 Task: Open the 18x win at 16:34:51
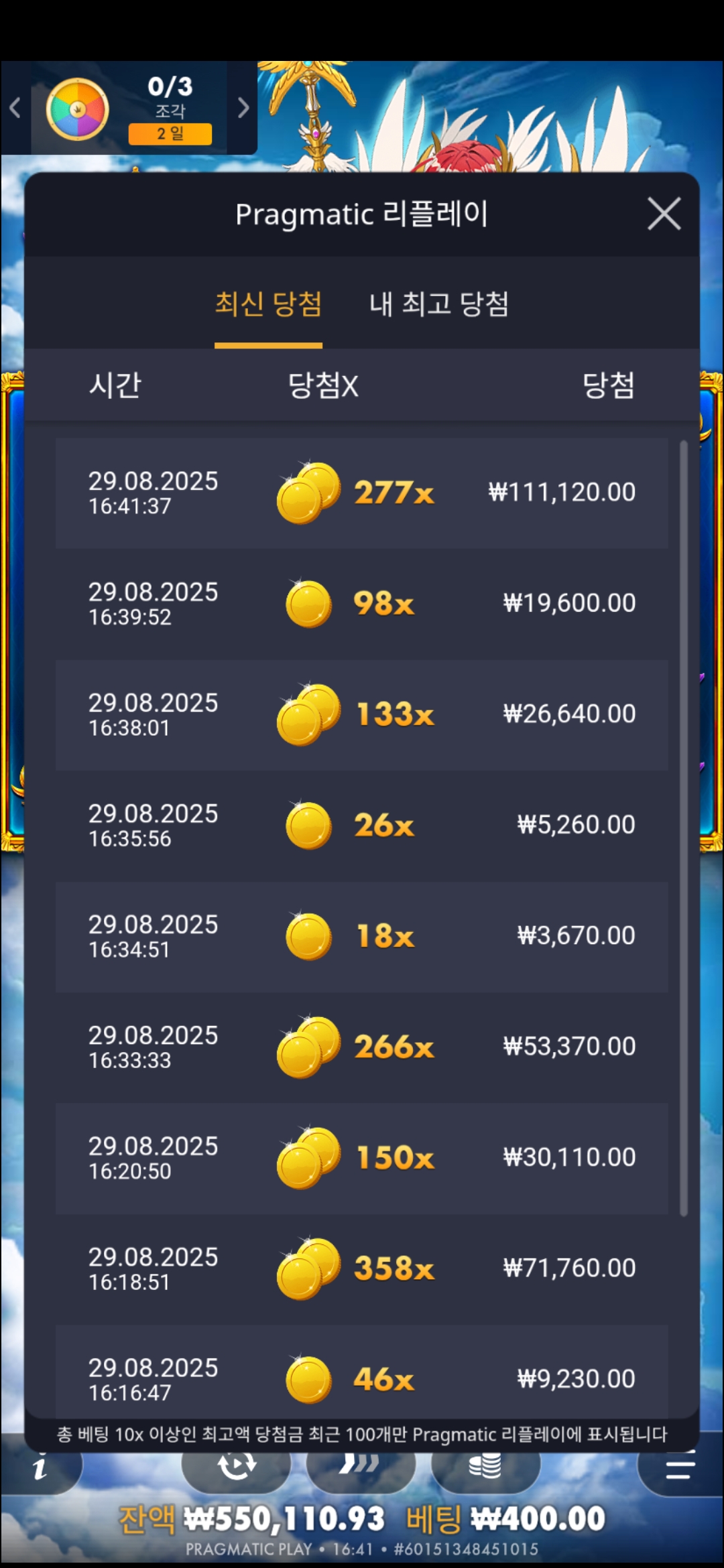coord(361,936)
